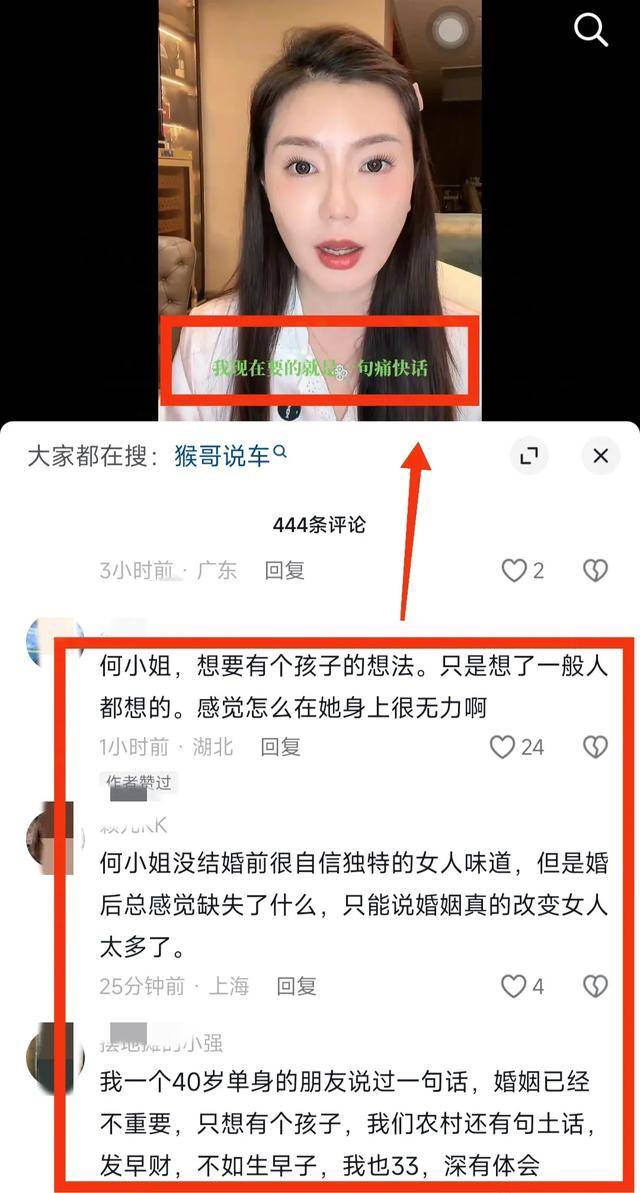Open the avatar of the 上海 commenter

pyautogui.click(x=51, y=840)
